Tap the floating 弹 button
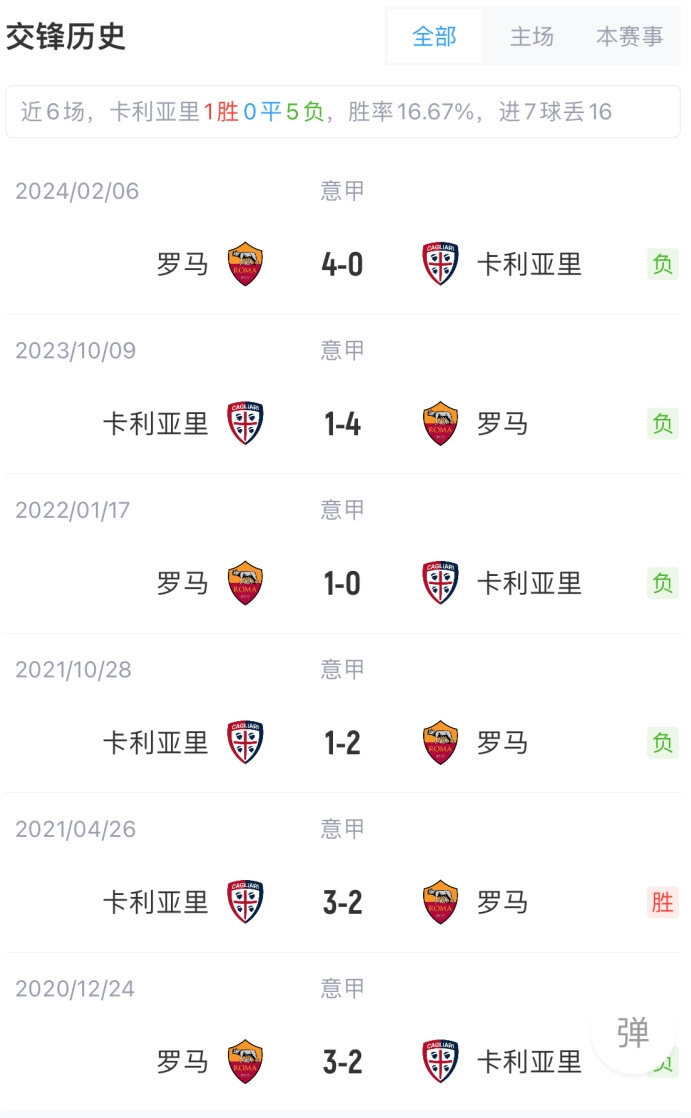Viewport: 691px width, 1118px height. coord(633,1032)
